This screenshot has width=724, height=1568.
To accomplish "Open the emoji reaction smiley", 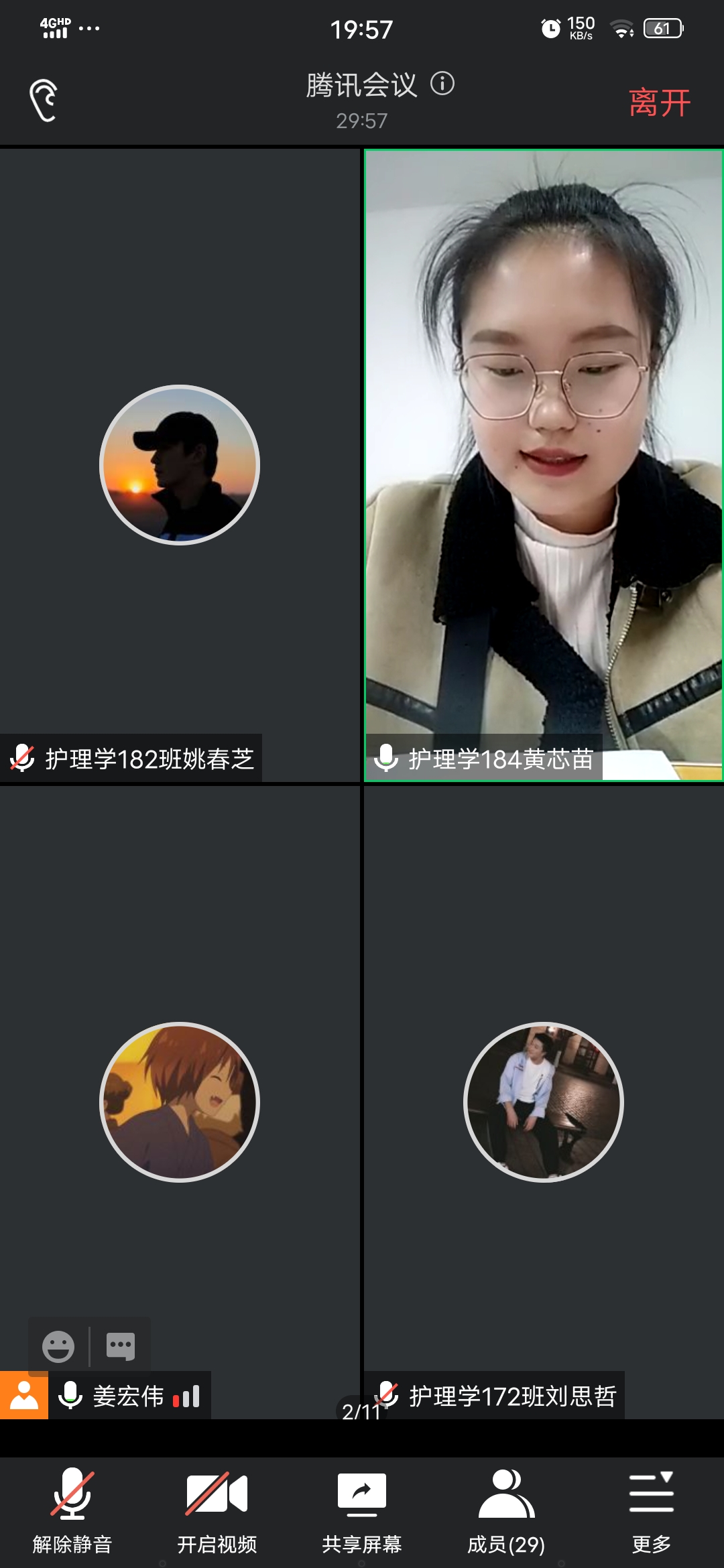I will (x=58, y=1346).
